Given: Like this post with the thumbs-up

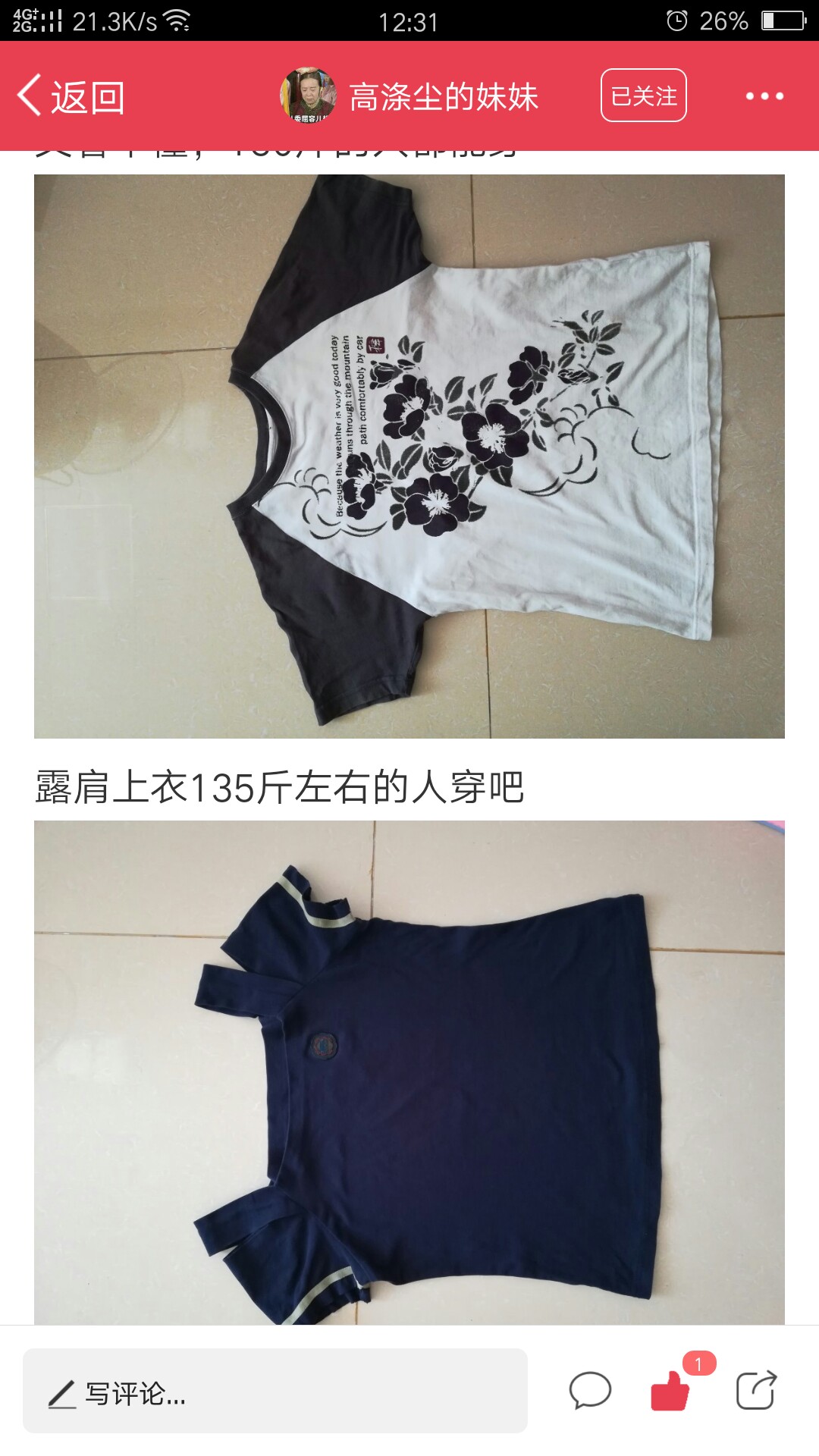Looking at the screenshot, I should click(671, 1391).
